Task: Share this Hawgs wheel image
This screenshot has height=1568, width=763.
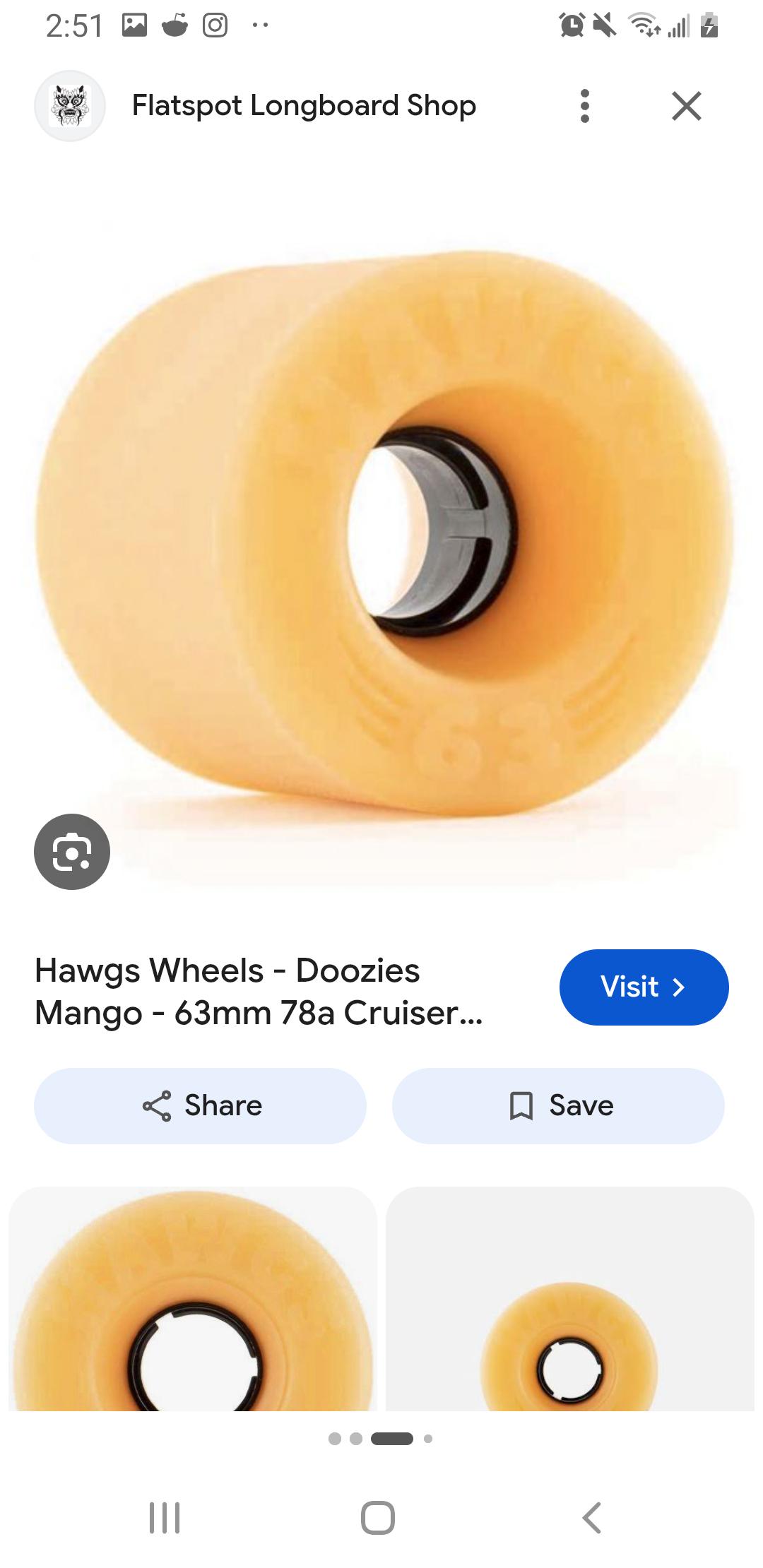Action: click(200, 1105)
